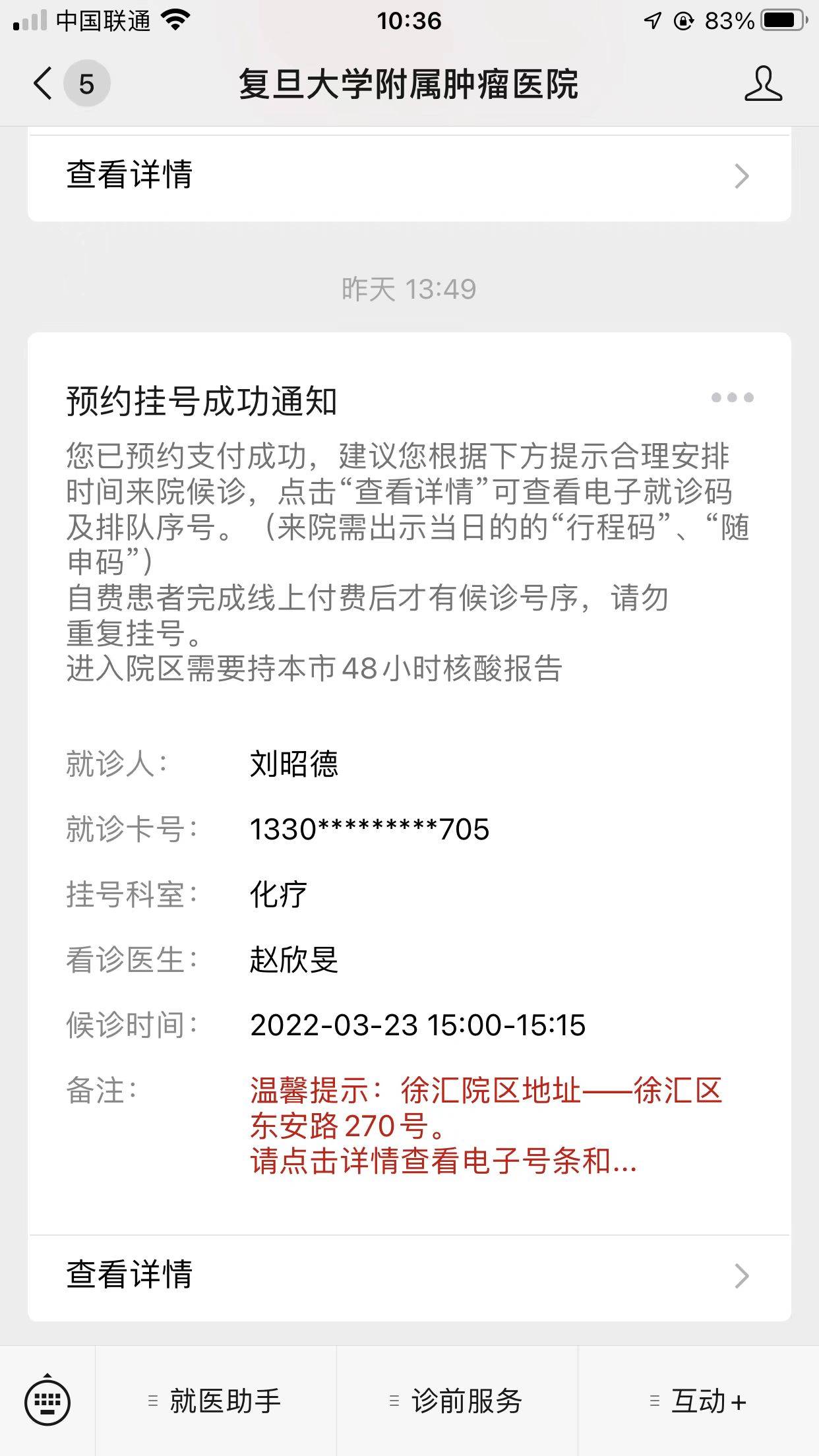Toggle the menu list icon beside 互动+
The width and height of the screenshot is (819, 1456).
tap(652, 1401)
